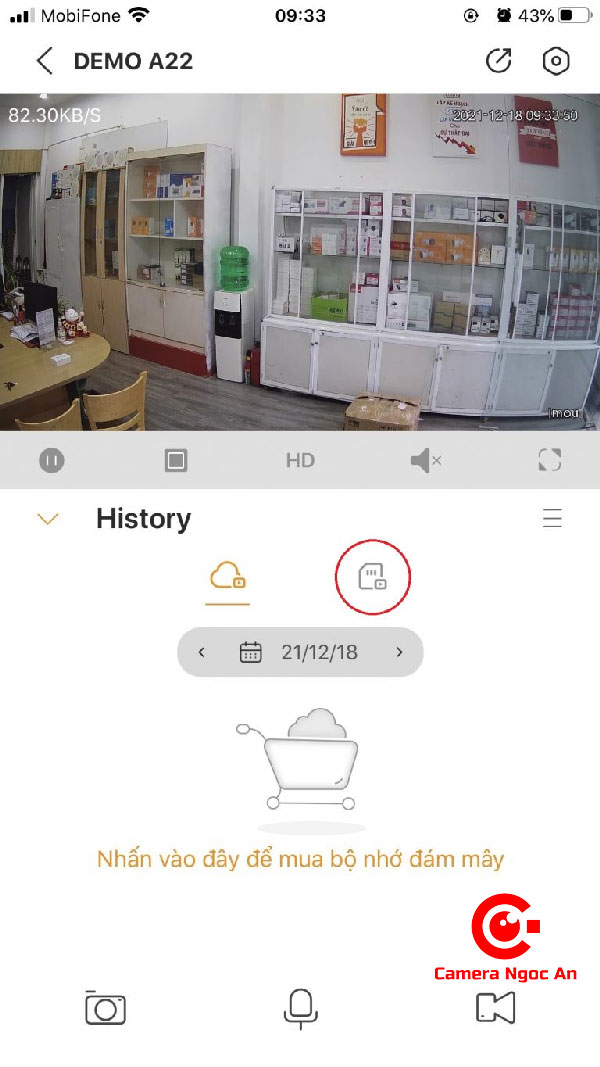Go to the next day
Image resolution: width=600 pixels, height=1067 pixels.
(399, 652)
